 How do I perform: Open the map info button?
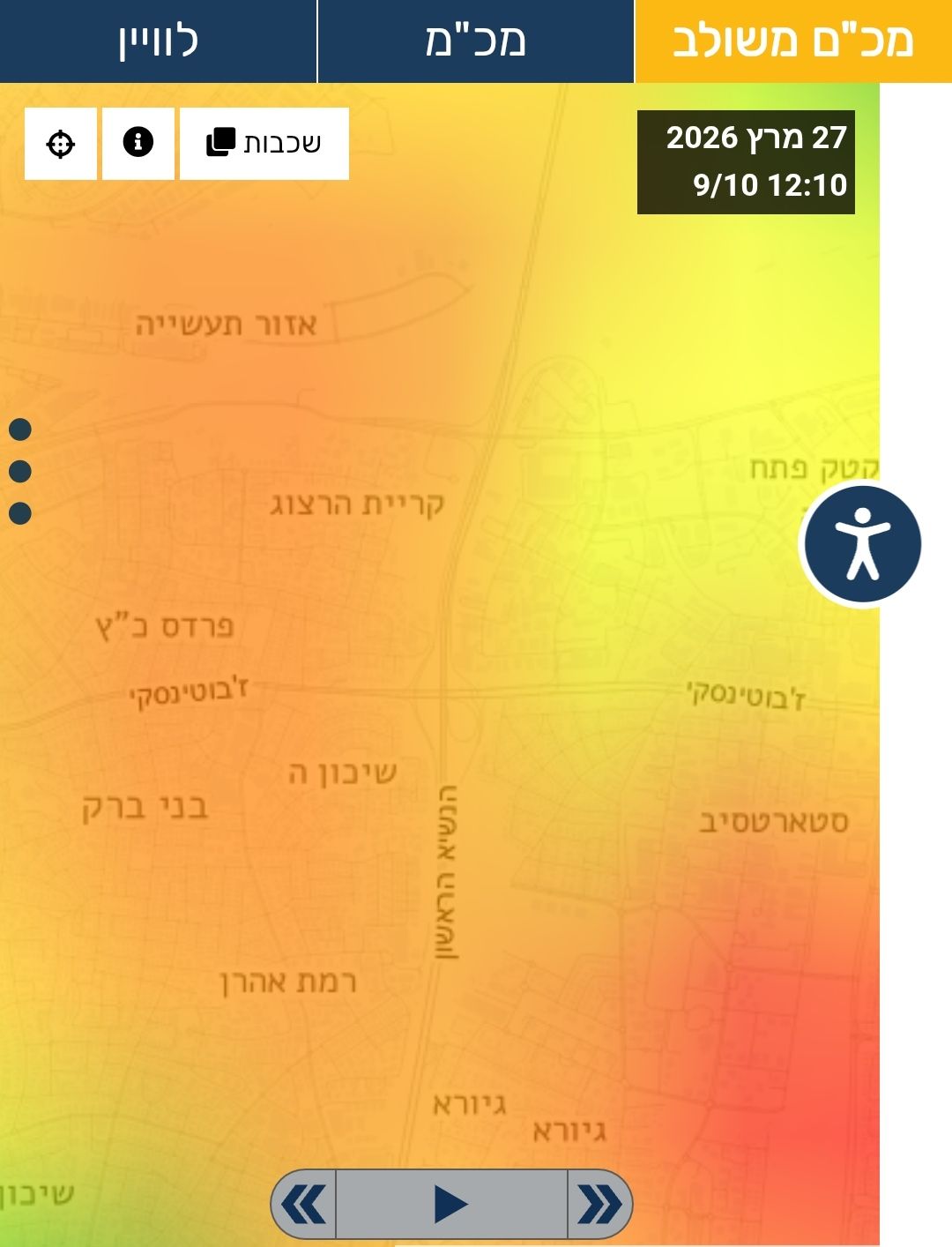[x=138, y=143]
